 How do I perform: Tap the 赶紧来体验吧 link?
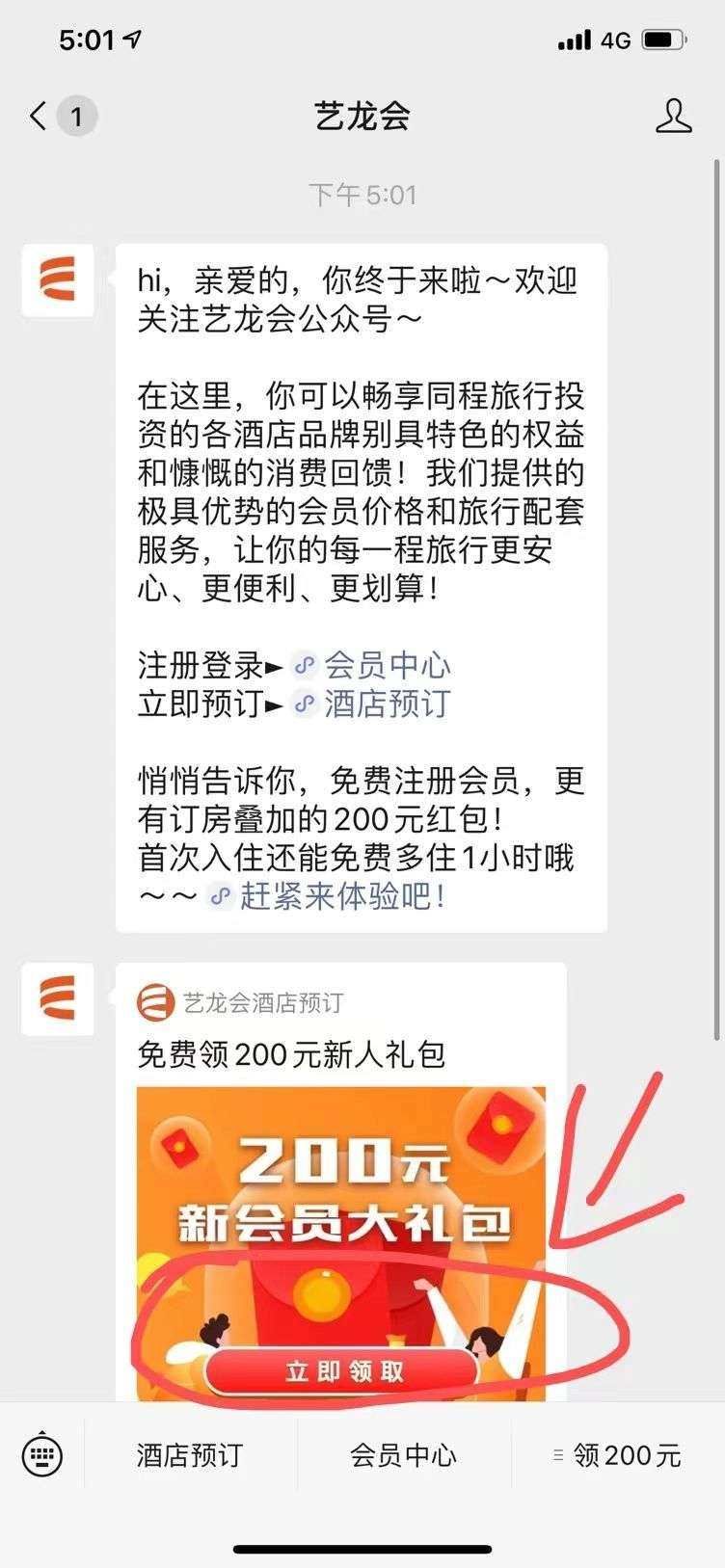coord(341,897)
